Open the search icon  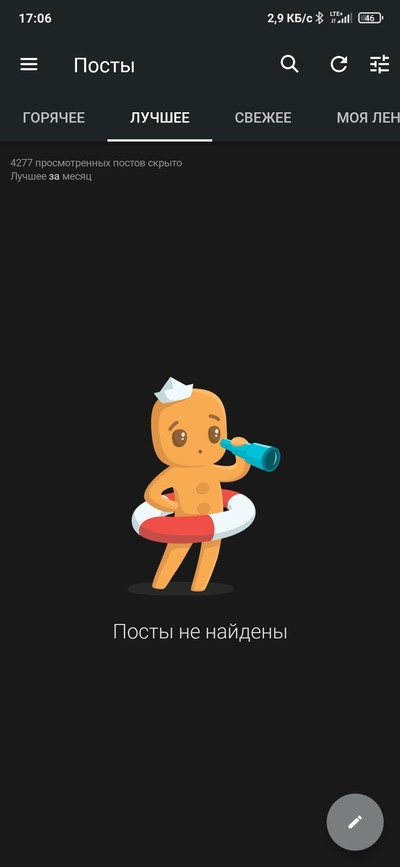289,64
